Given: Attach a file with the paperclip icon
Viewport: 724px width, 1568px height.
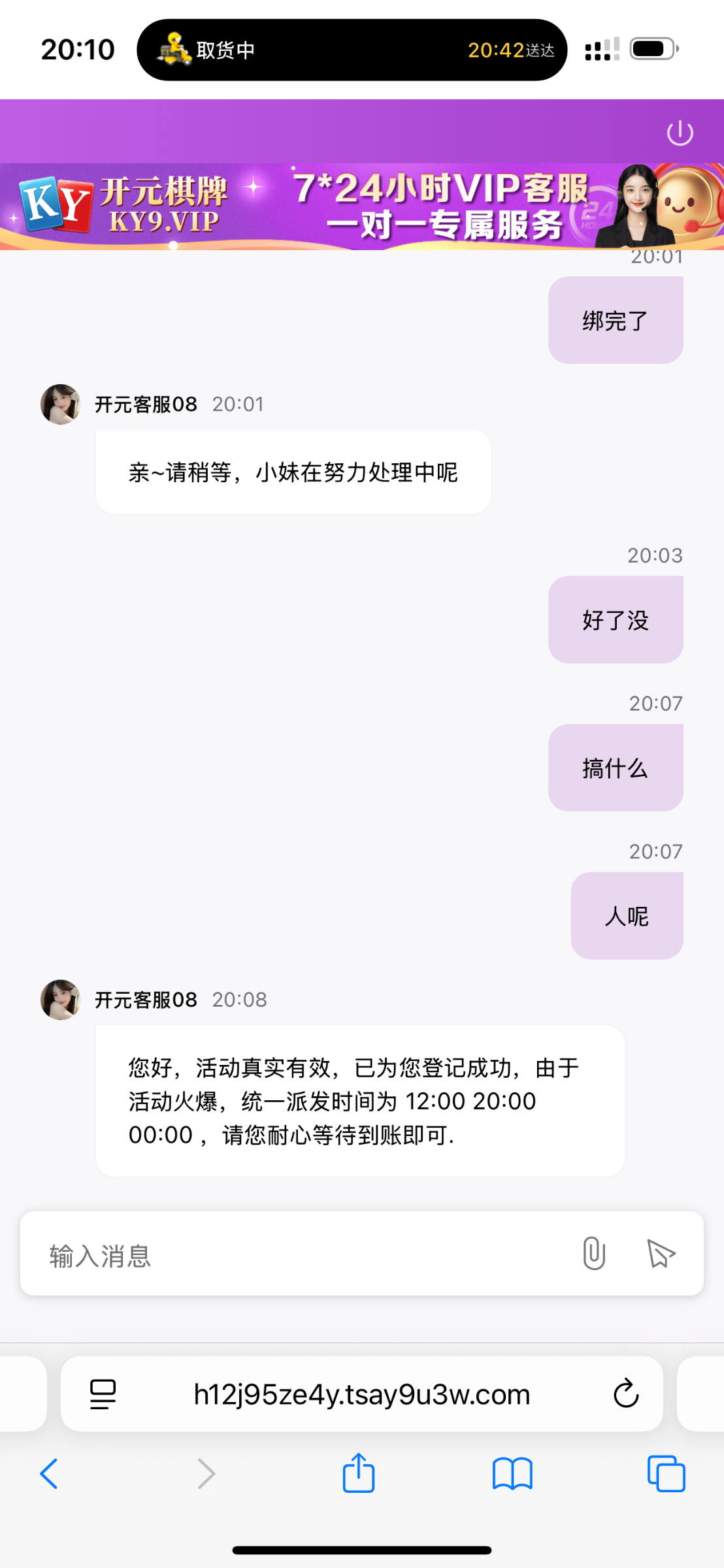Looking at the screenshot, I should click(x=593, y=1253).
